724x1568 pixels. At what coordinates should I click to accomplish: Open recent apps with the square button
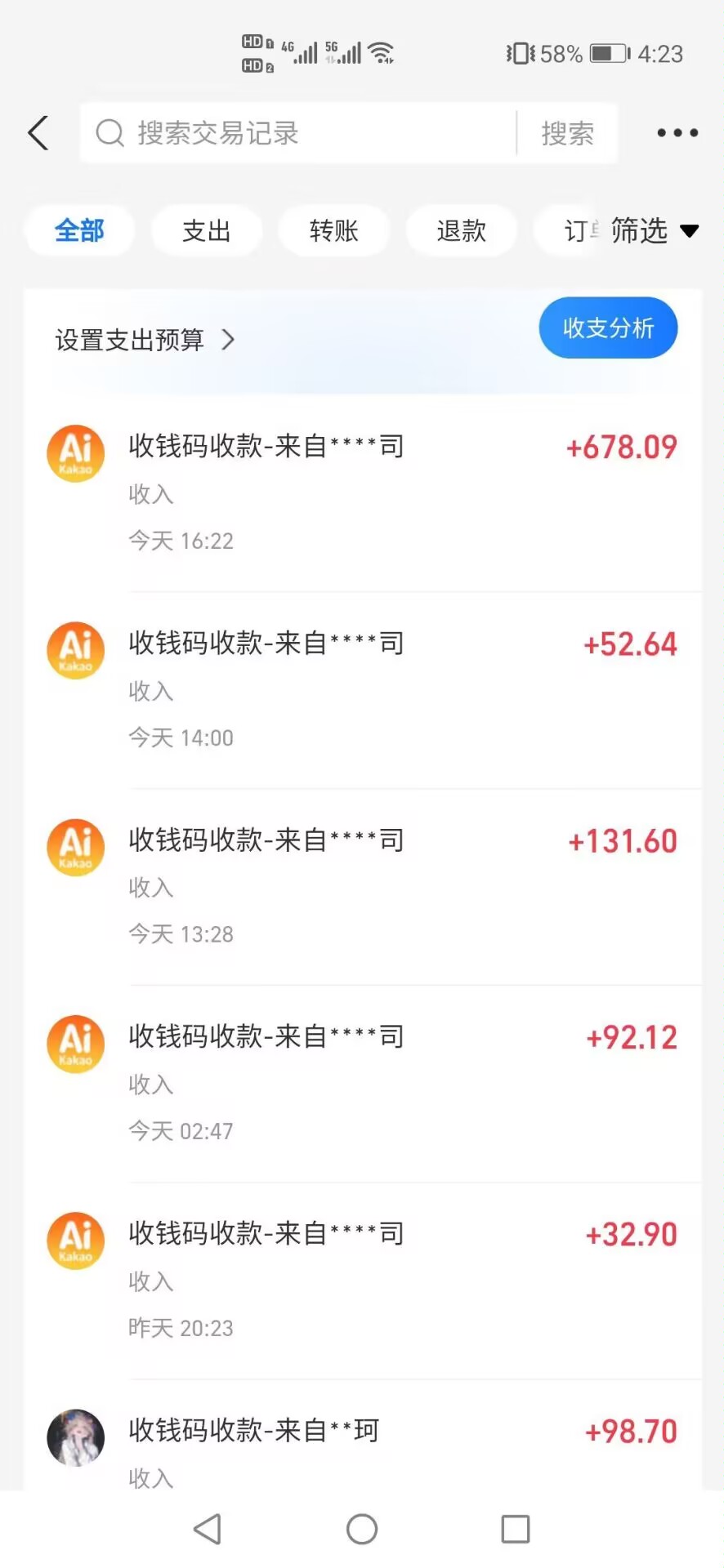point(515,1529)
